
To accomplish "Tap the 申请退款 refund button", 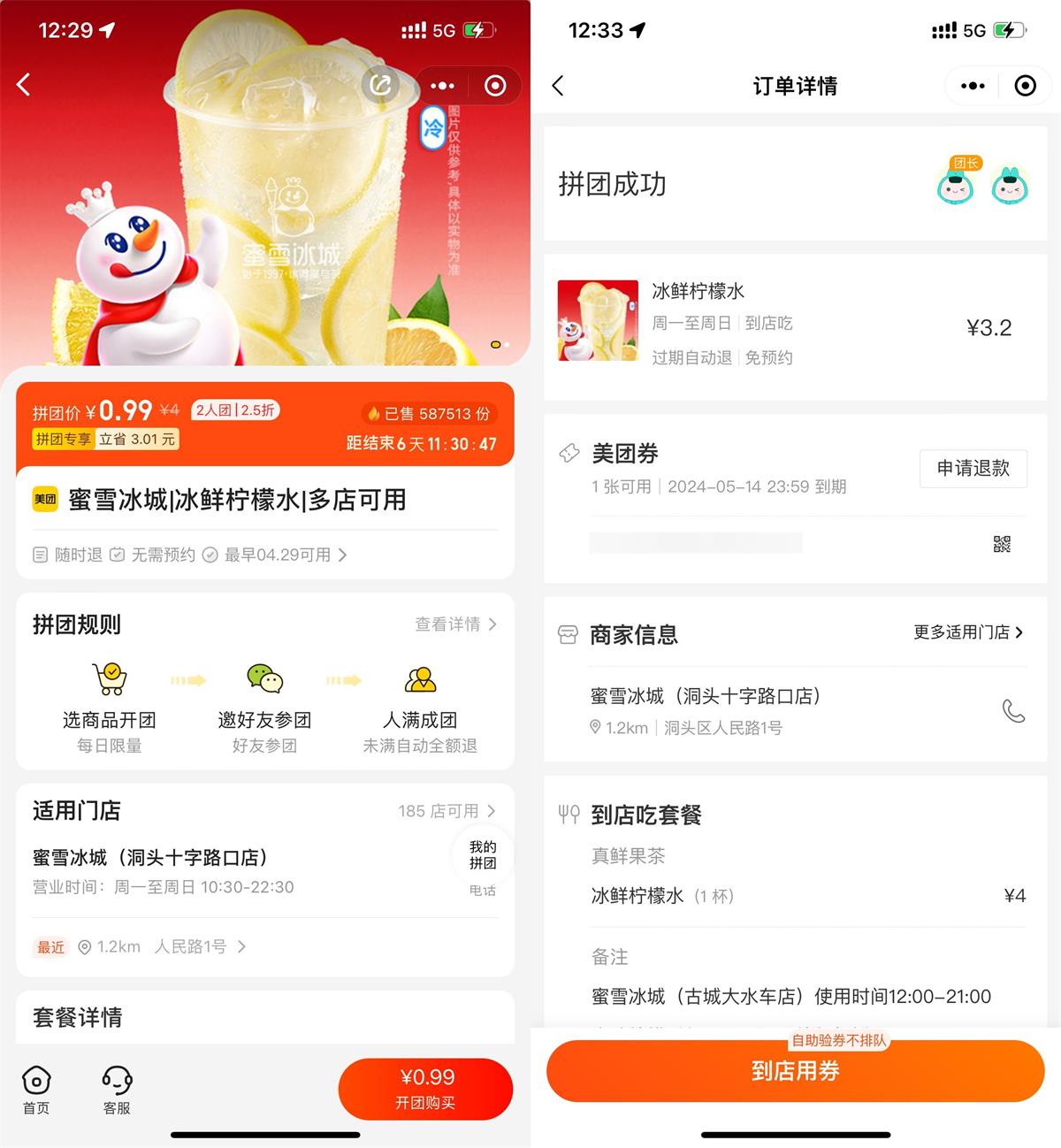I will [x=973, y=469].
